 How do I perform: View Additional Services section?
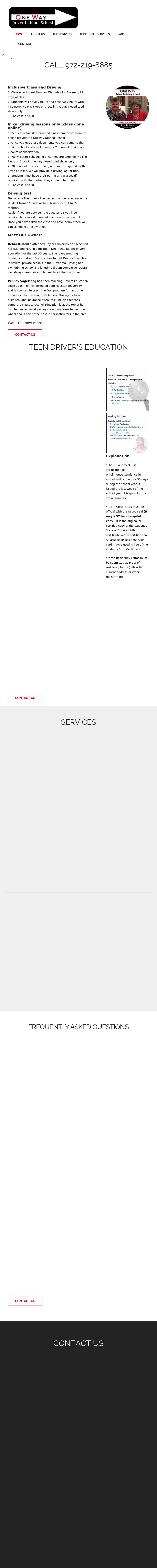[x=94, y=34]
